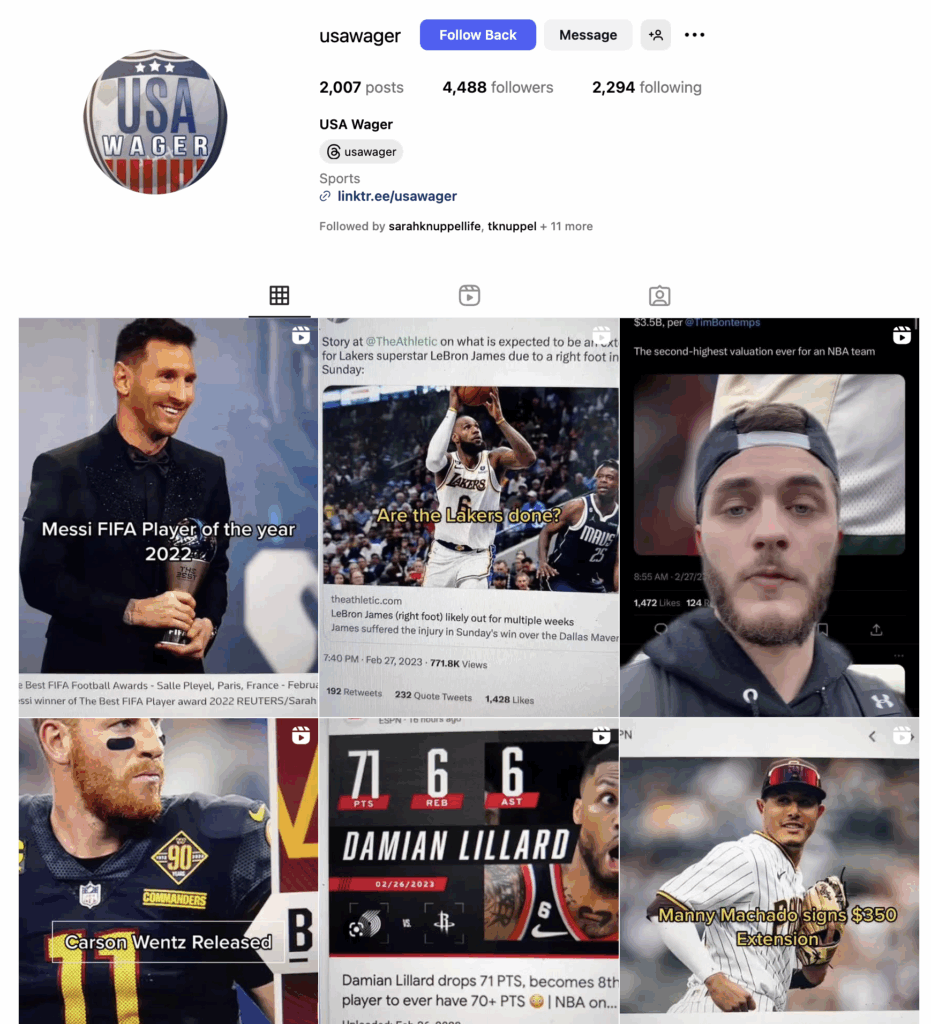View the USA Wager profile picture
The image size is (931, 1024).
coord(155,122)
